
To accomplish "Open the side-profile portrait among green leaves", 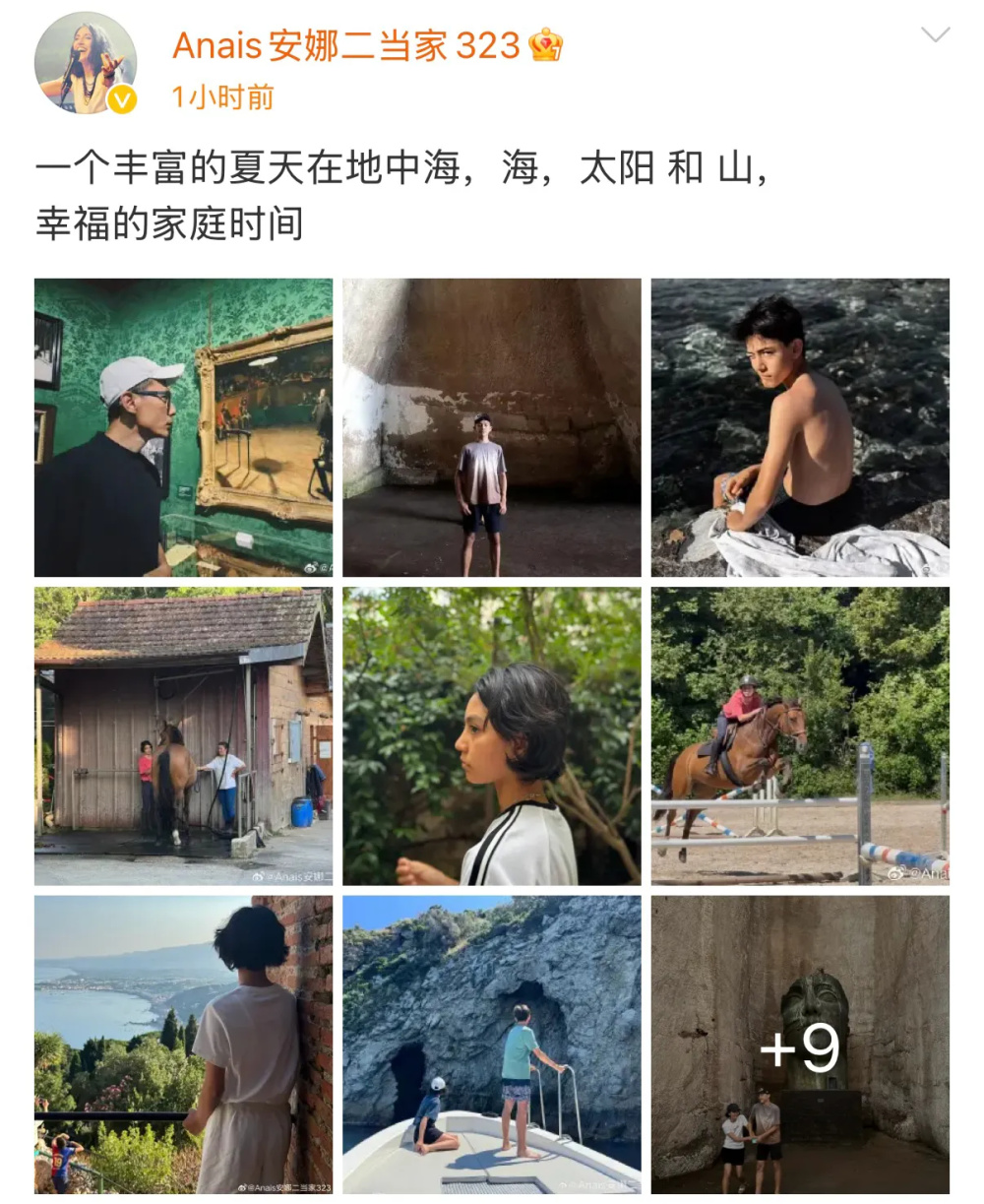I will click(492, 736).
